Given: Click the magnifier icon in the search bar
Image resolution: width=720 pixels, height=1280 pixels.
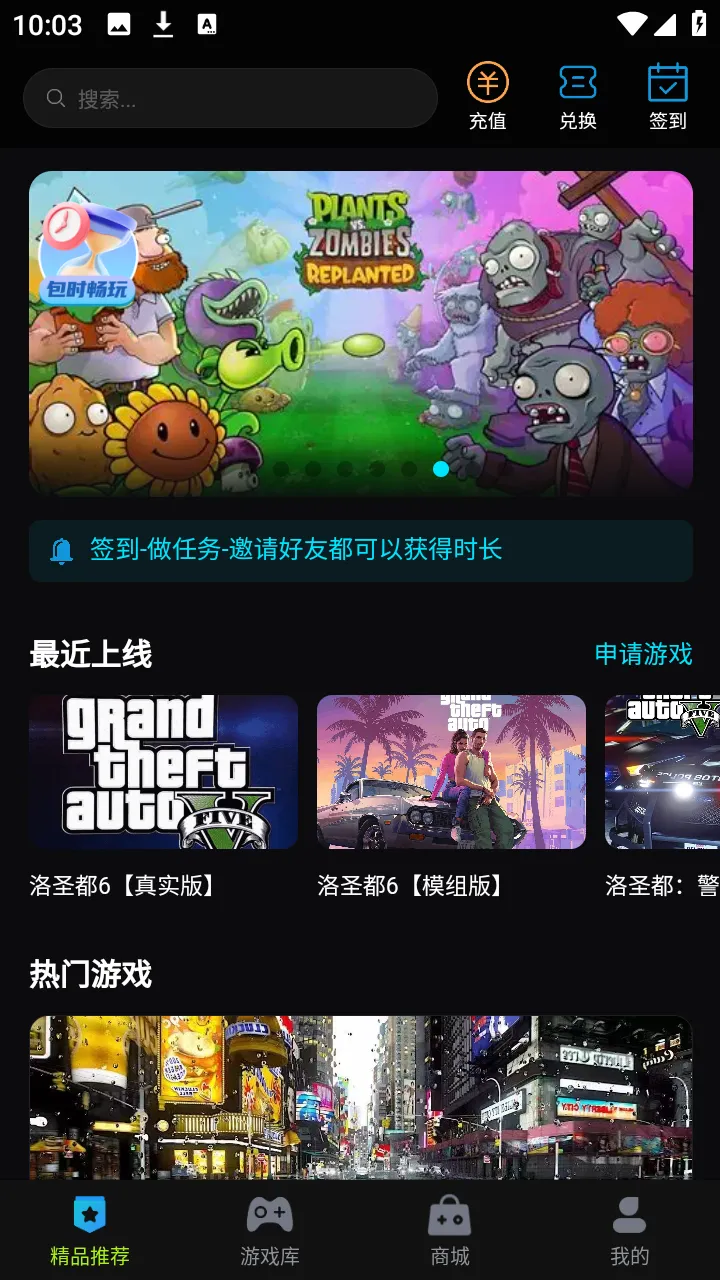Looking at the screenshot, I should (56, 98).
